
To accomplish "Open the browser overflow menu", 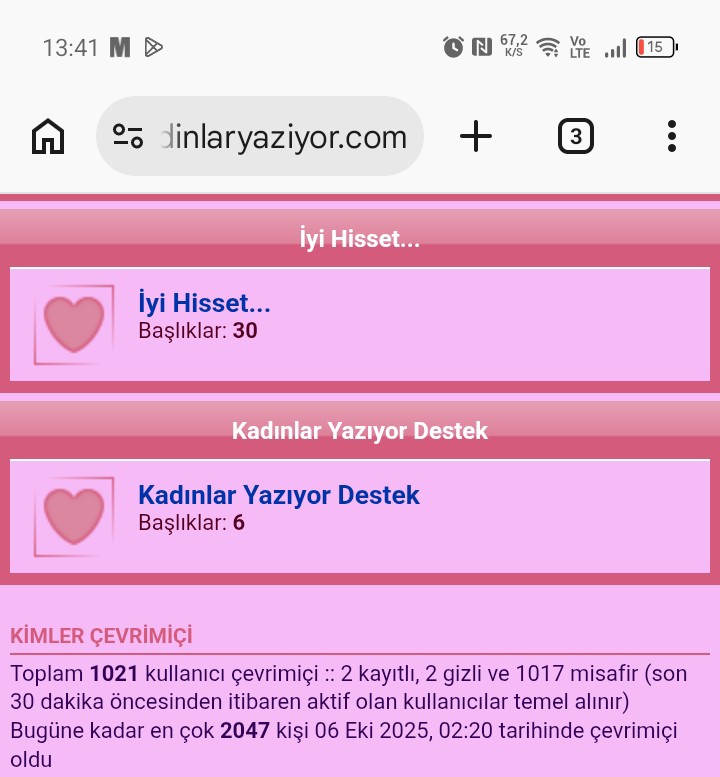I will pyautogui.click(x=671, y=136).
